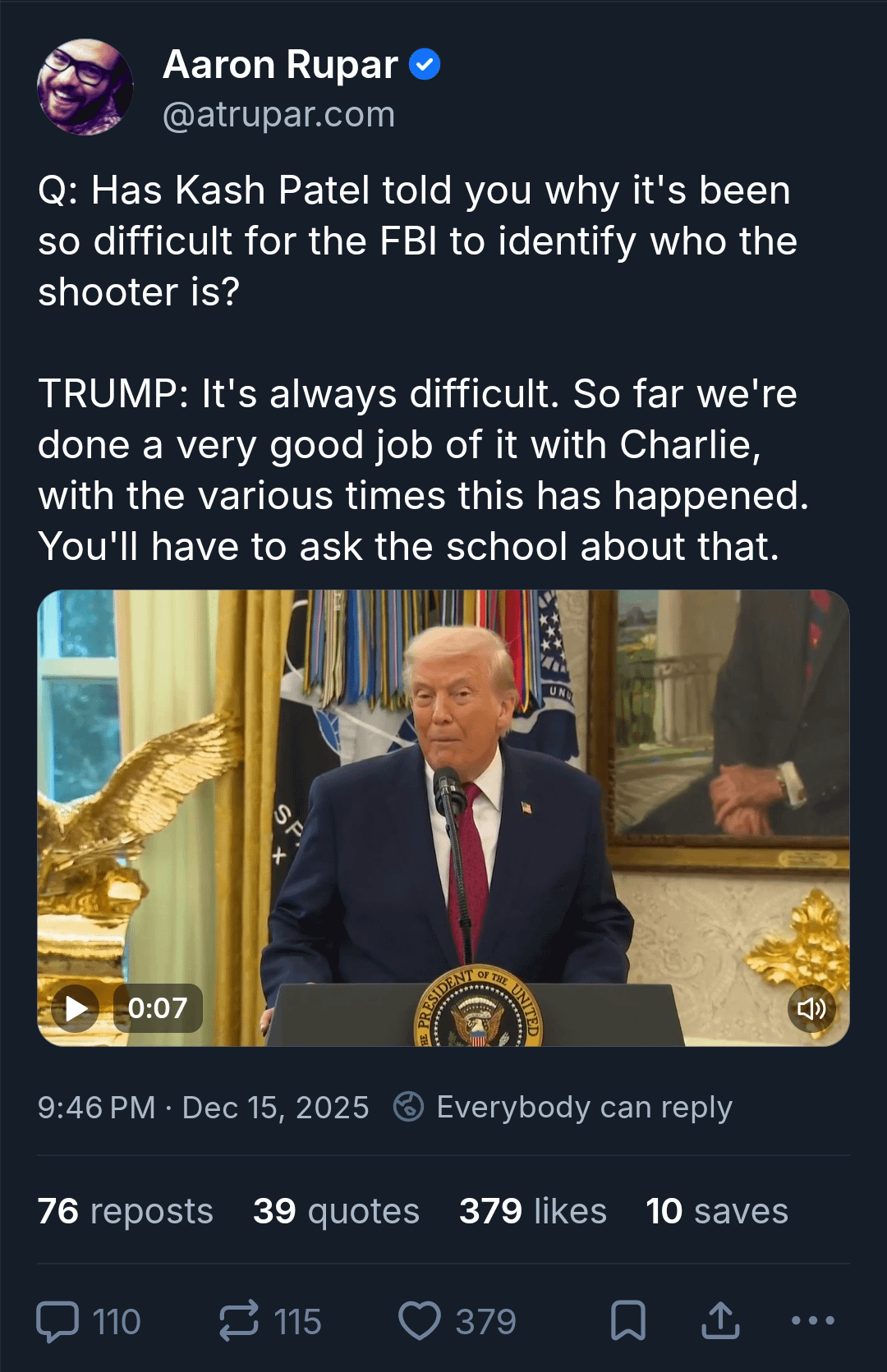Viewport: 887px width, 1372px height.
Task: Open the Everybody can reply setting
Action: coord(563,1107)
